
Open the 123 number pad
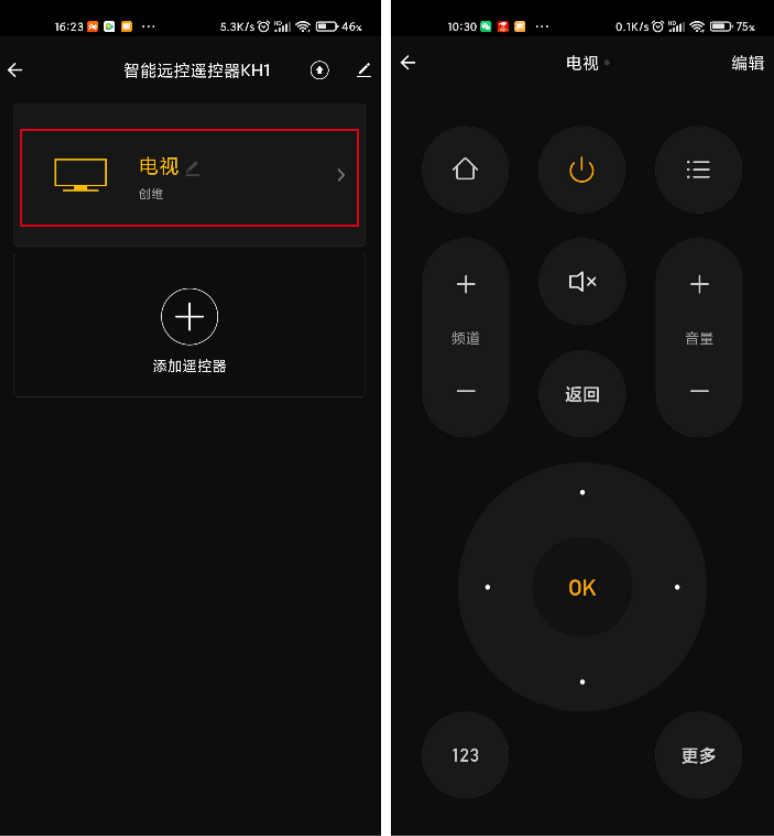click(x=465, y=755)
